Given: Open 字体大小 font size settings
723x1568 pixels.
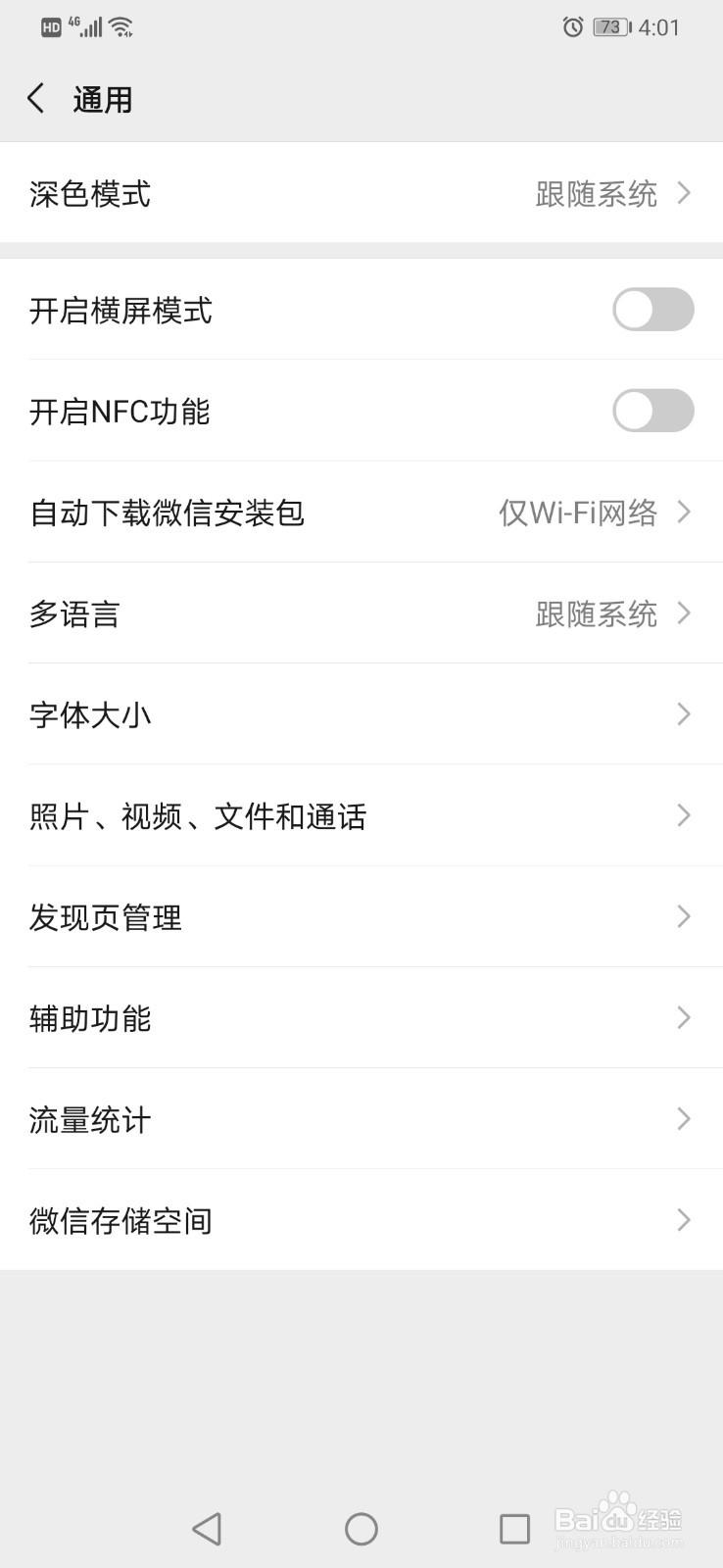Looking at the screenshot, I should tap(361, 714).
